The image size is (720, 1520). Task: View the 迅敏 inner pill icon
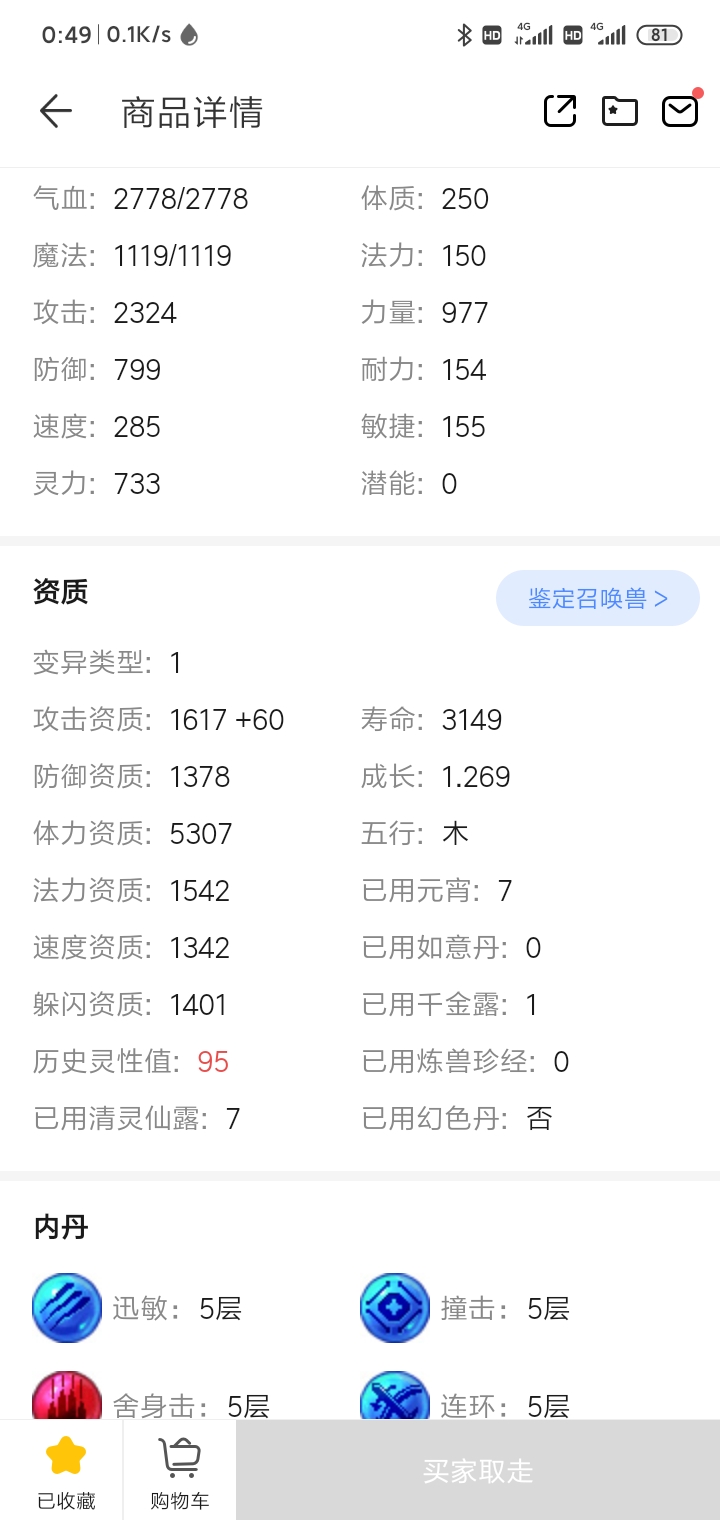click(x=67, y=1308)
